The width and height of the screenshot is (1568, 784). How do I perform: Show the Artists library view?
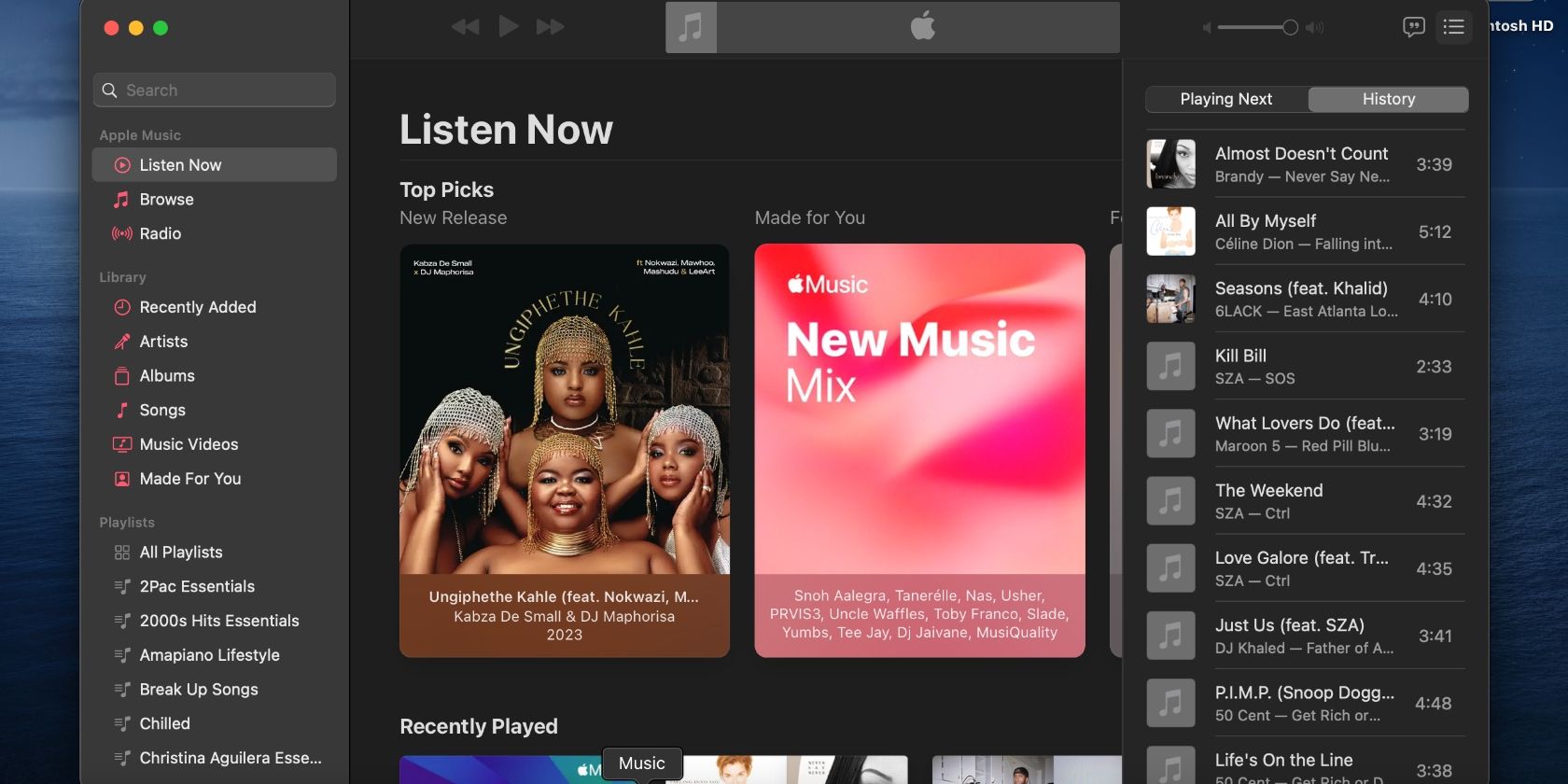pos(163,342)
